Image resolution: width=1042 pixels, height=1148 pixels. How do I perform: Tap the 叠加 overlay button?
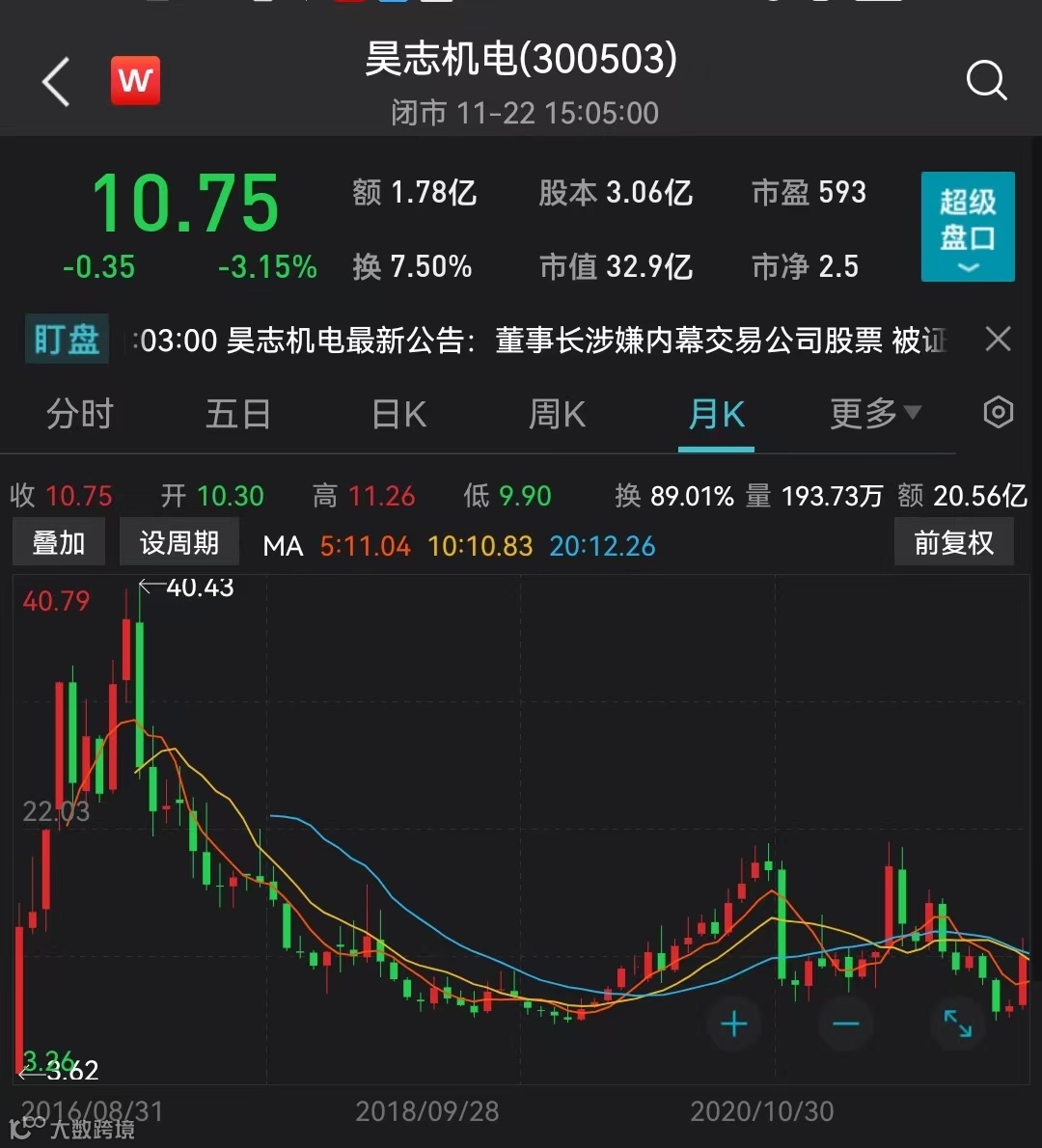click(59, 543)
